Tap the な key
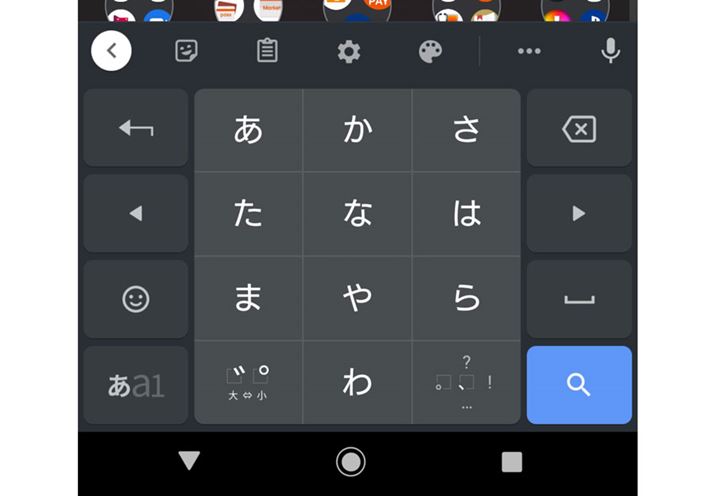This screenshot has height=496, width=715. [x=357, y=213]
